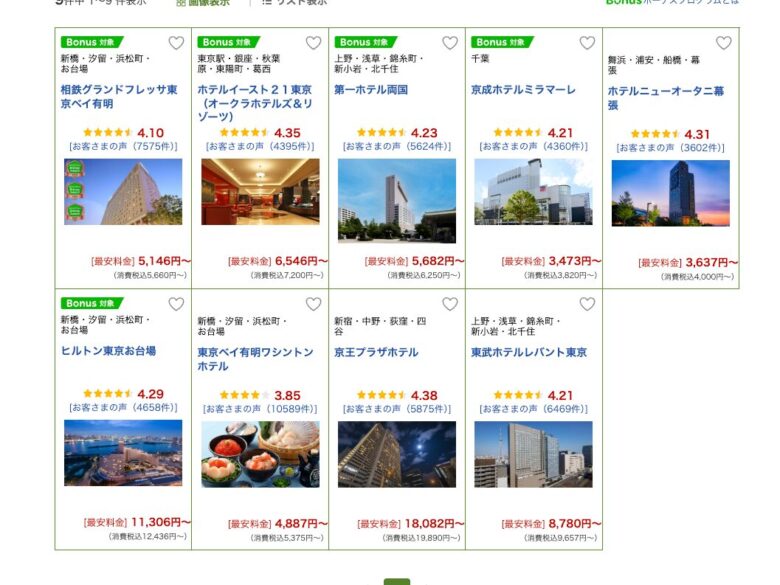The height and width of the screenshot is (585, 780).
Task: Favorite 東京ベイ有明ワシントンホテル with heart icon
Action: (x=313, y=304)
